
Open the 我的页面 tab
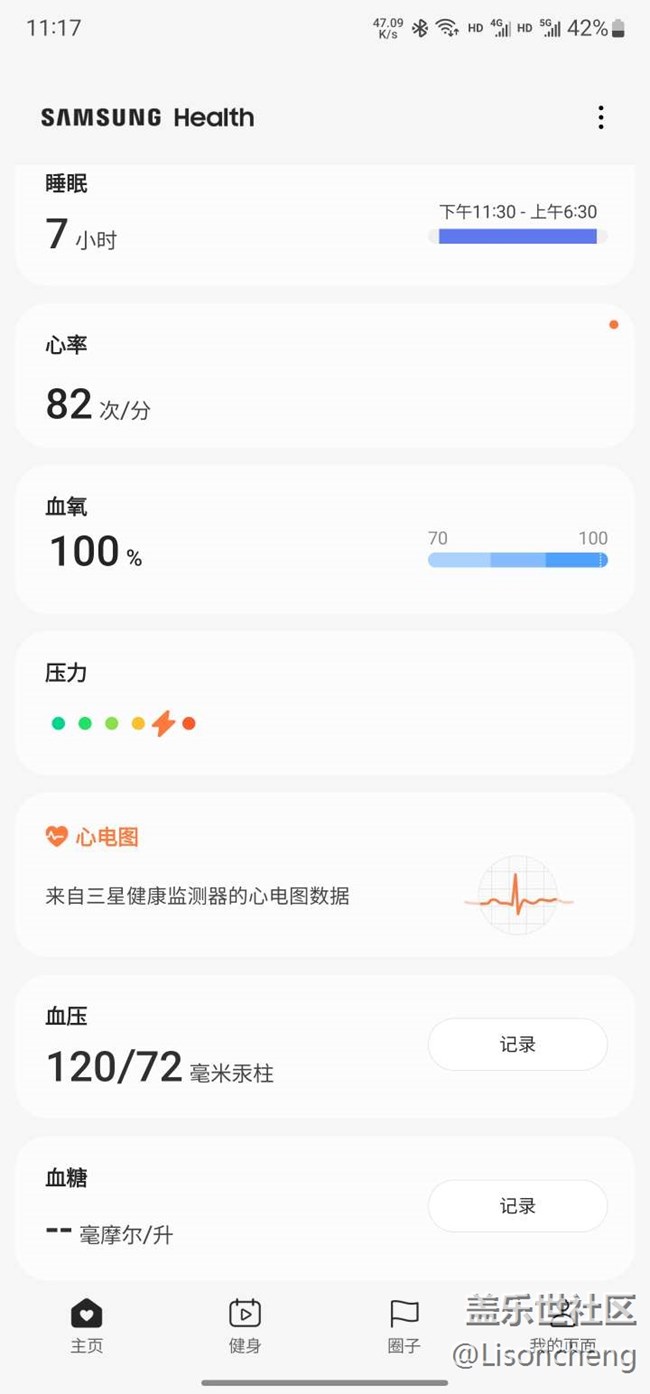tap(563, 1324)
